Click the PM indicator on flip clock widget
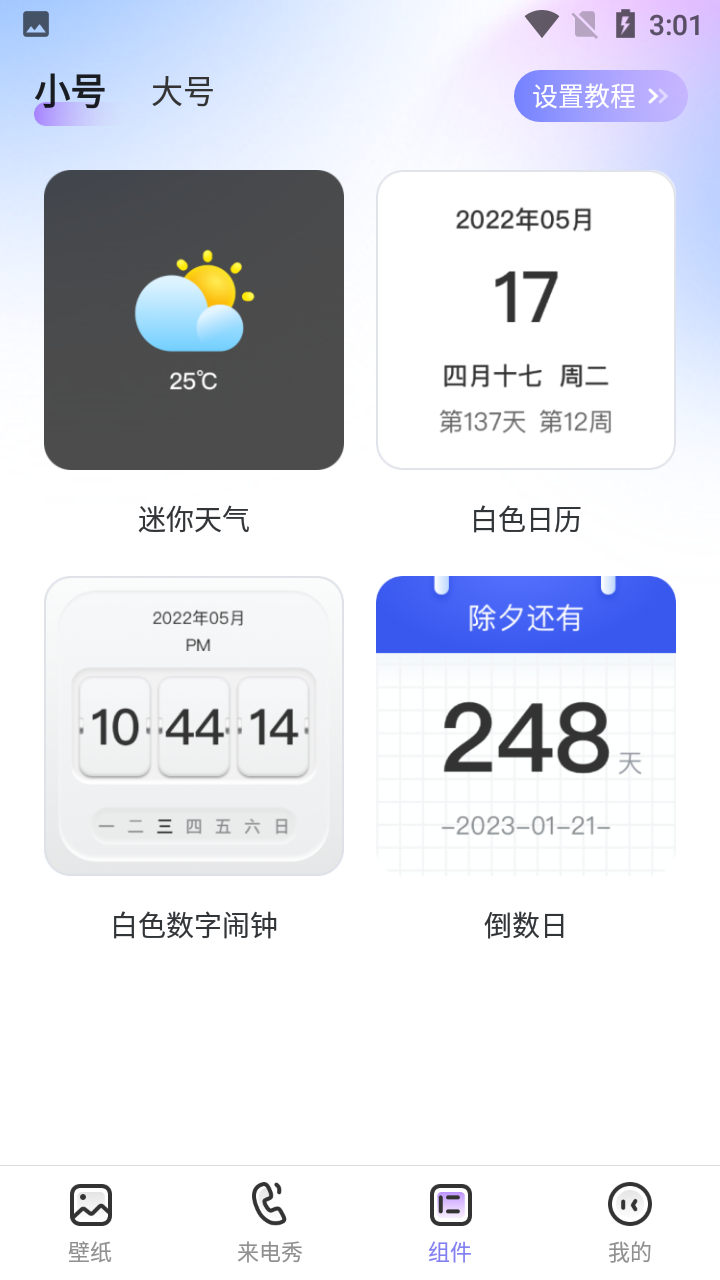Screen dimensions: 720x1280 (x=196, y=646)
